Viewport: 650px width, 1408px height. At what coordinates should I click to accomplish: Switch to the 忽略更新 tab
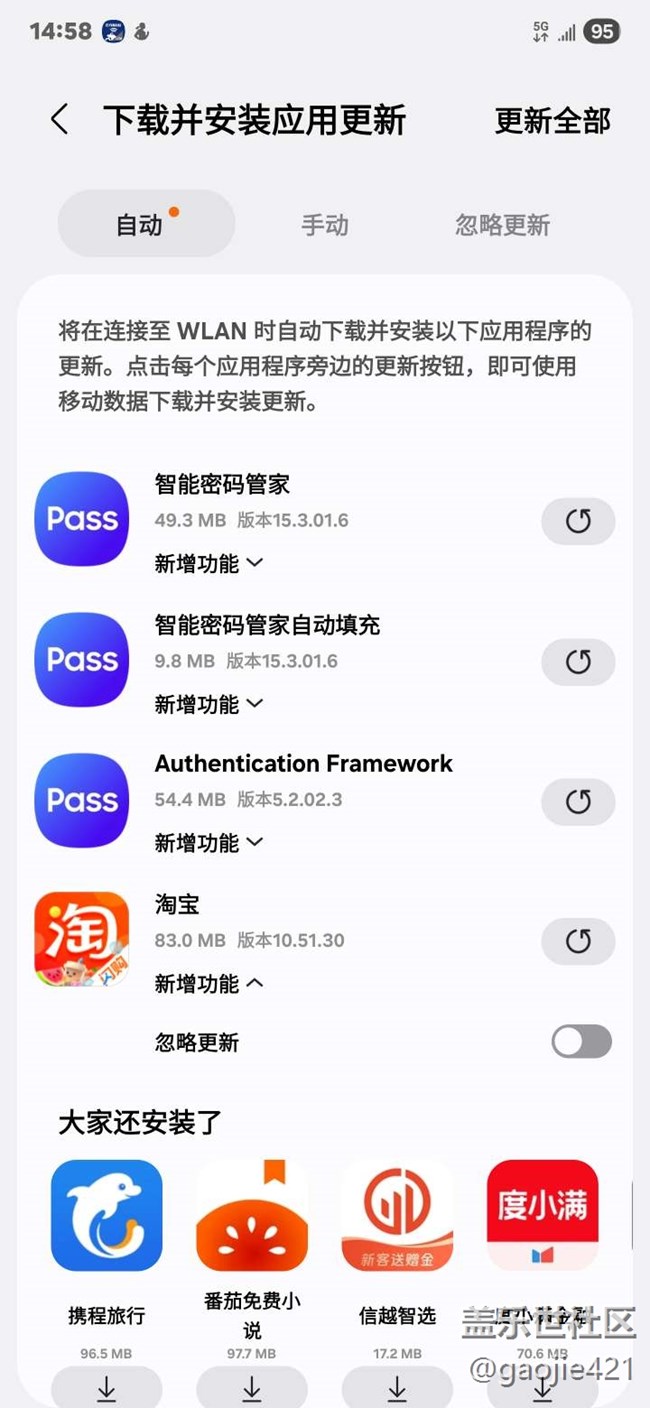point(502,225)
